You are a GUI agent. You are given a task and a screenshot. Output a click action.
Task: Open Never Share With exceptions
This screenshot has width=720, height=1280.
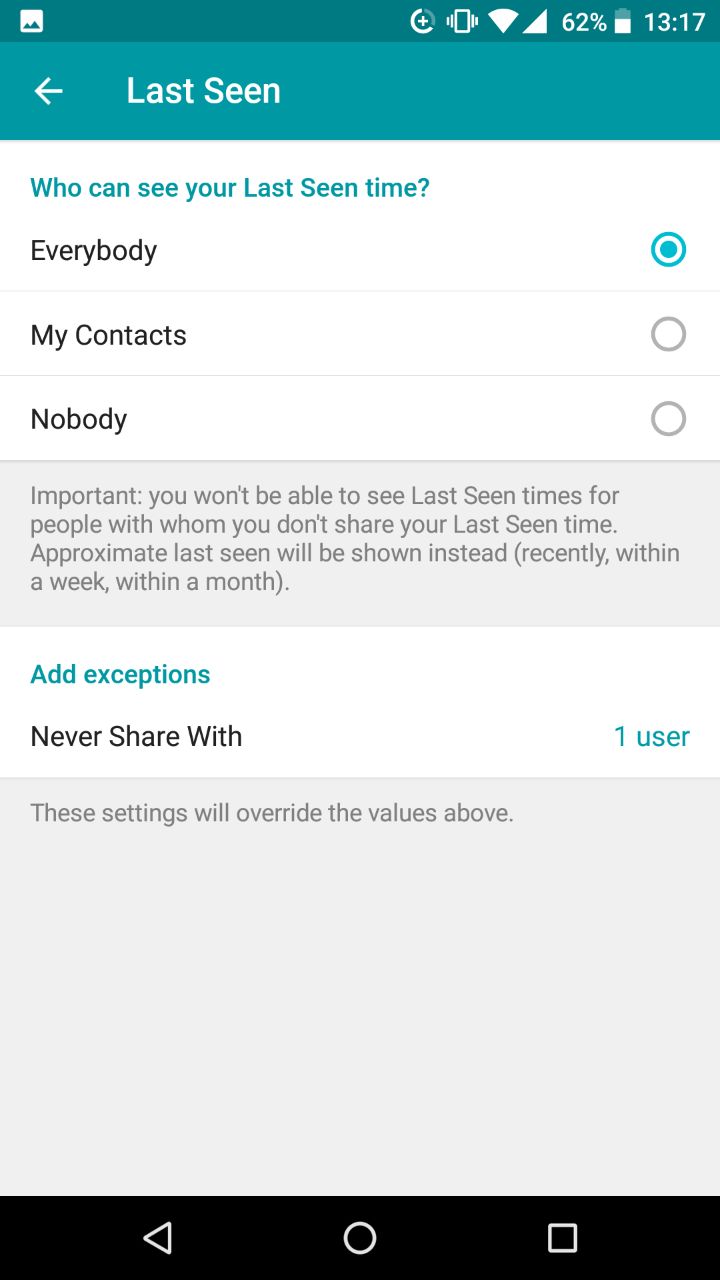[x=360, y=737]
